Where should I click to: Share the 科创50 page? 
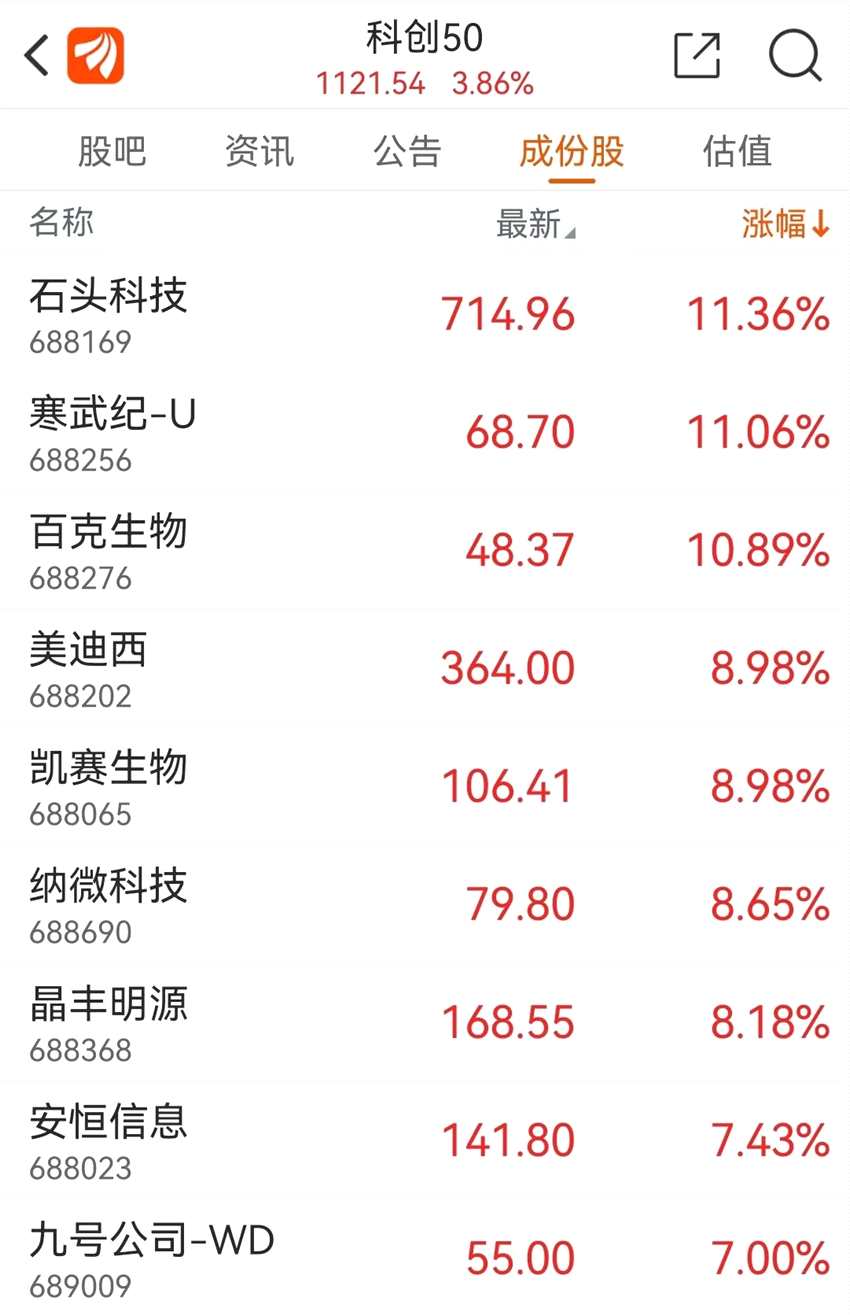click(x=697, y=56)
